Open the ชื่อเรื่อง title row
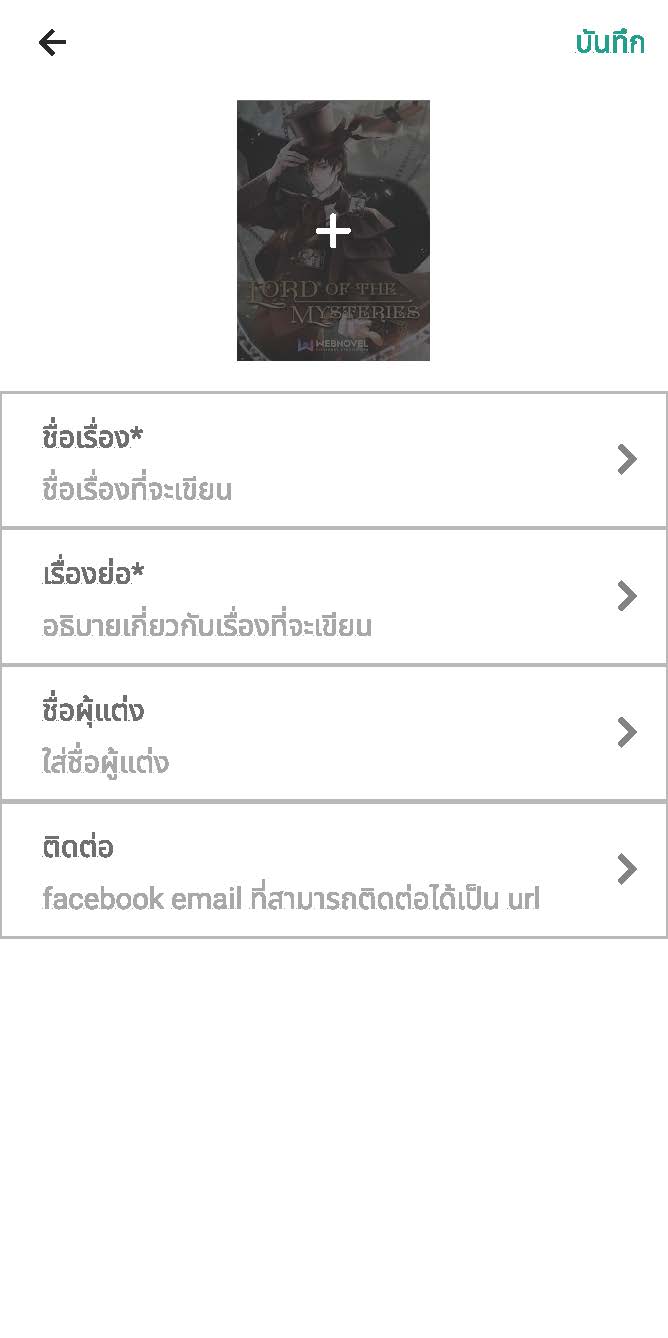 tap(334, 460)
